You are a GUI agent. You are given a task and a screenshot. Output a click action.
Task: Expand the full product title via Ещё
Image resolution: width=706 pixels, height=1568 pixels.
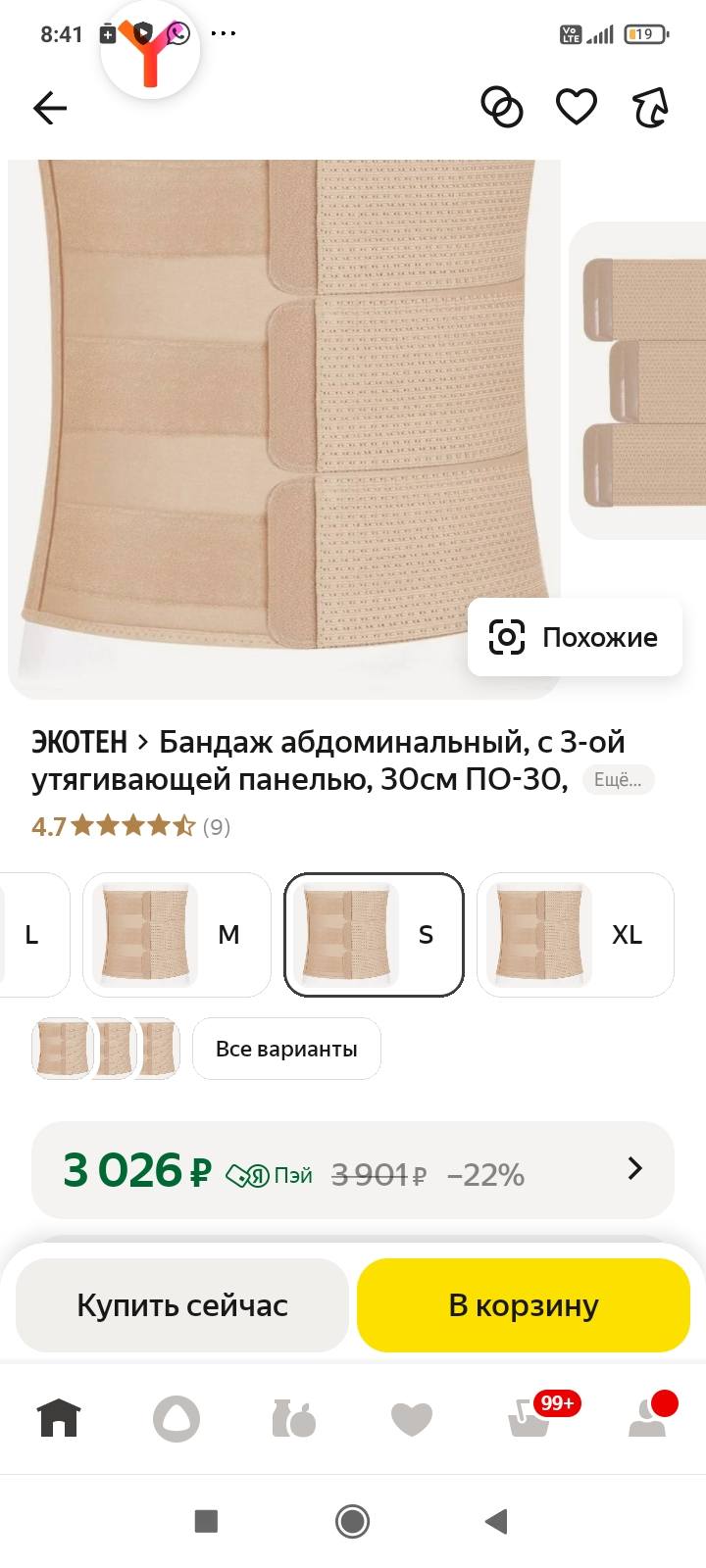click(617, 781)
